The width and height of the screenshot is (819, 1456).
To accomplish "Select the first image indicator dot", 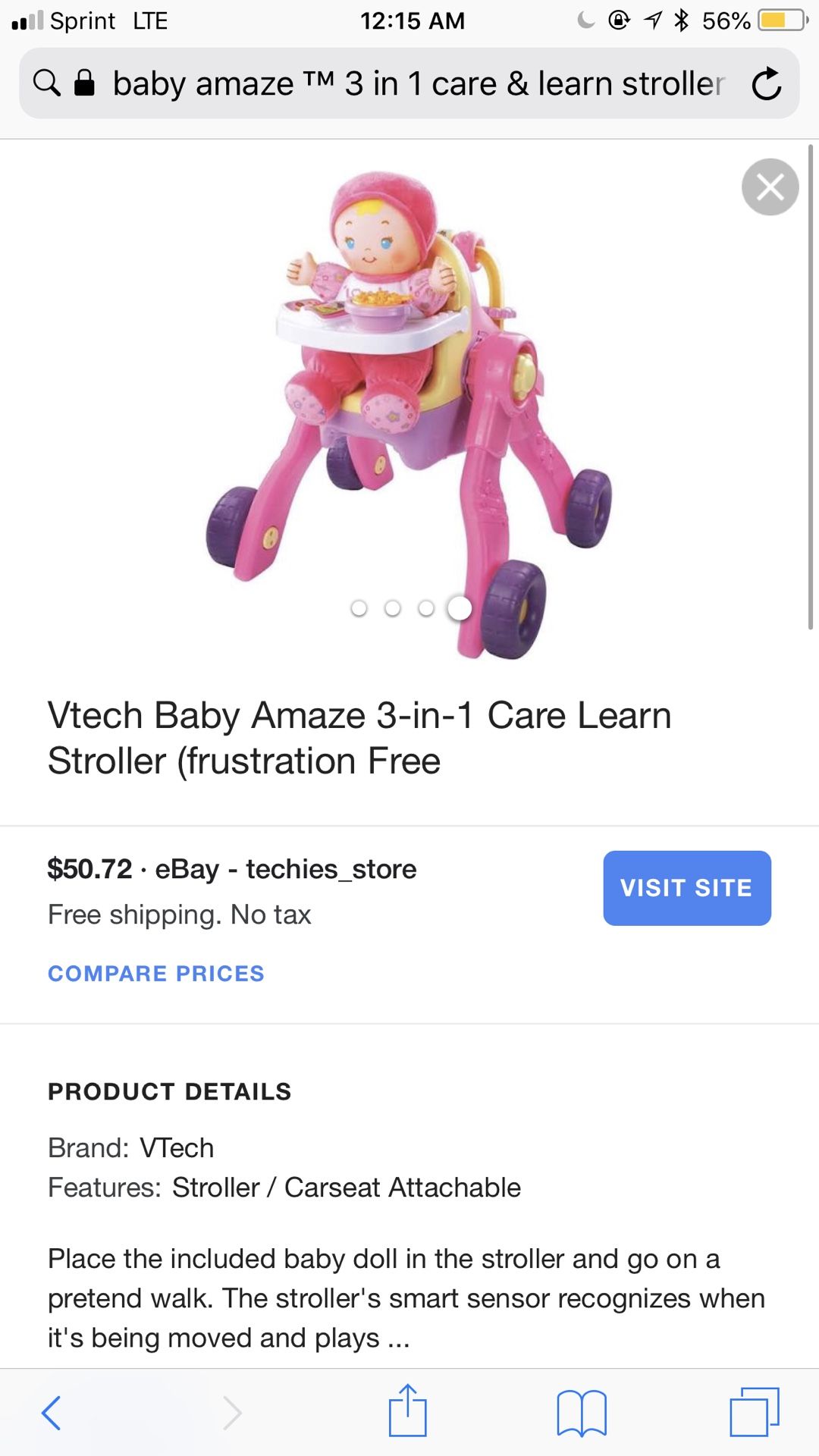I will pyautogui.click(x=359, y=608).
